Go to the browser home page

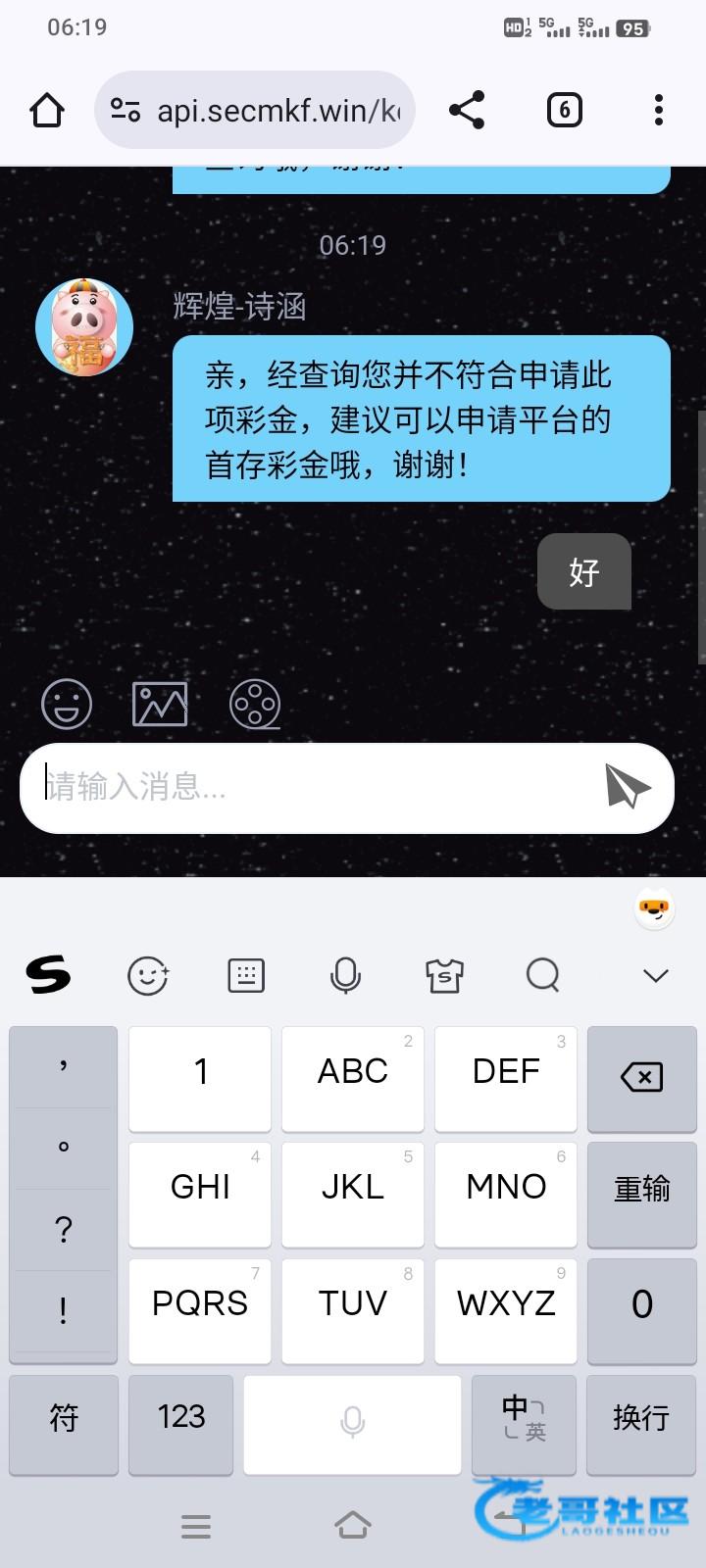(x=47, y=110)
